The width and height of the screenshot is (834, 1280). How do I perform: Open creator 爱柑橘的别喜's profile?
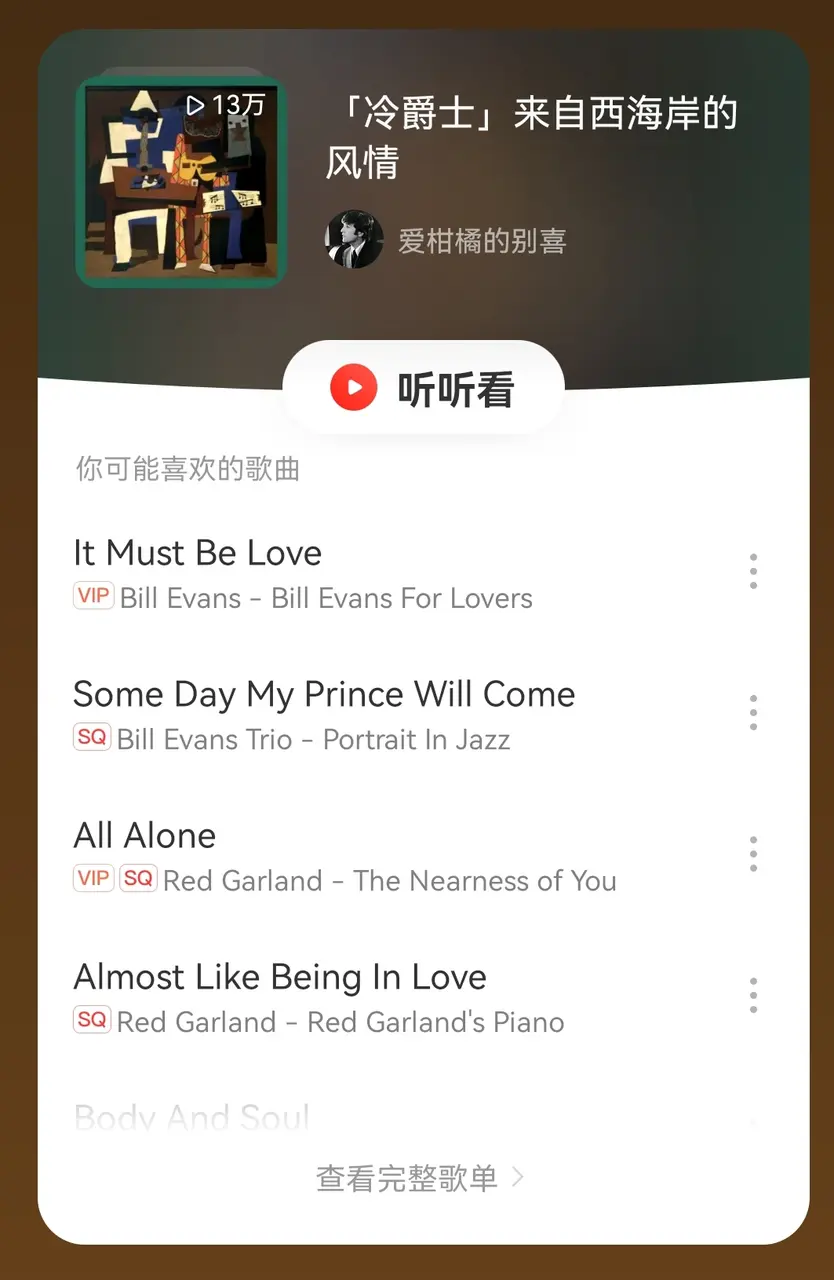coord(446,240)
